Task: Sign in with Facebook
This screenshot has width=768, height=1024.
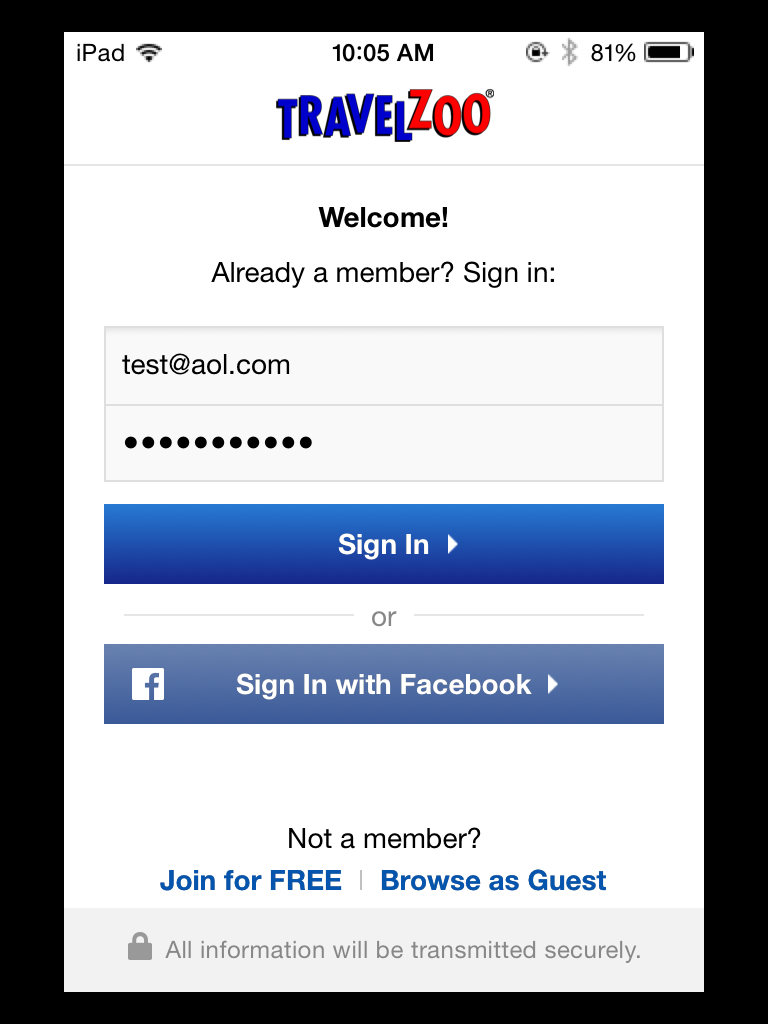Action: tap(384, 684)
